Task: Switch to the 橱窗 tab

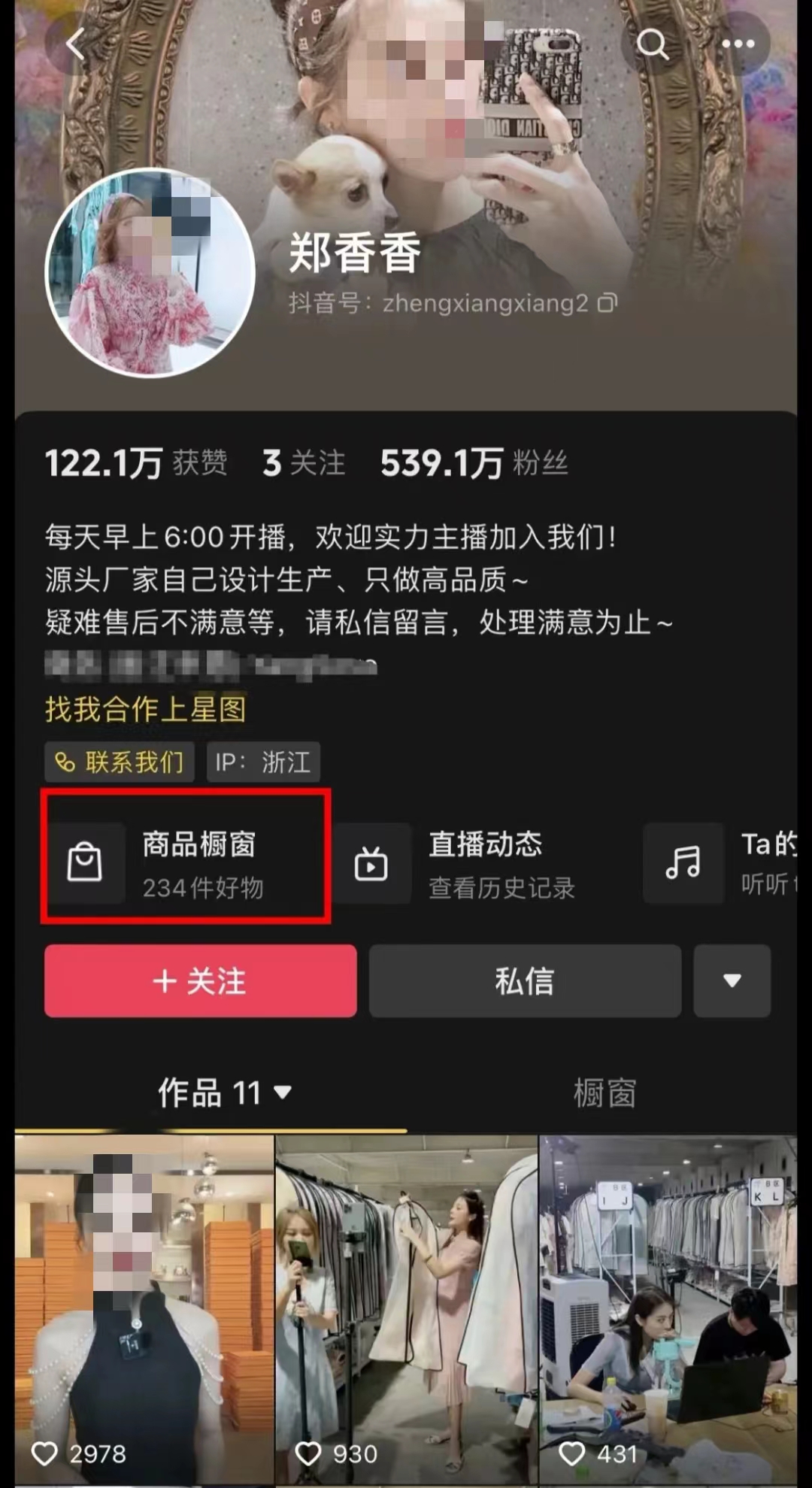Action: click(x=604, y=1093)
